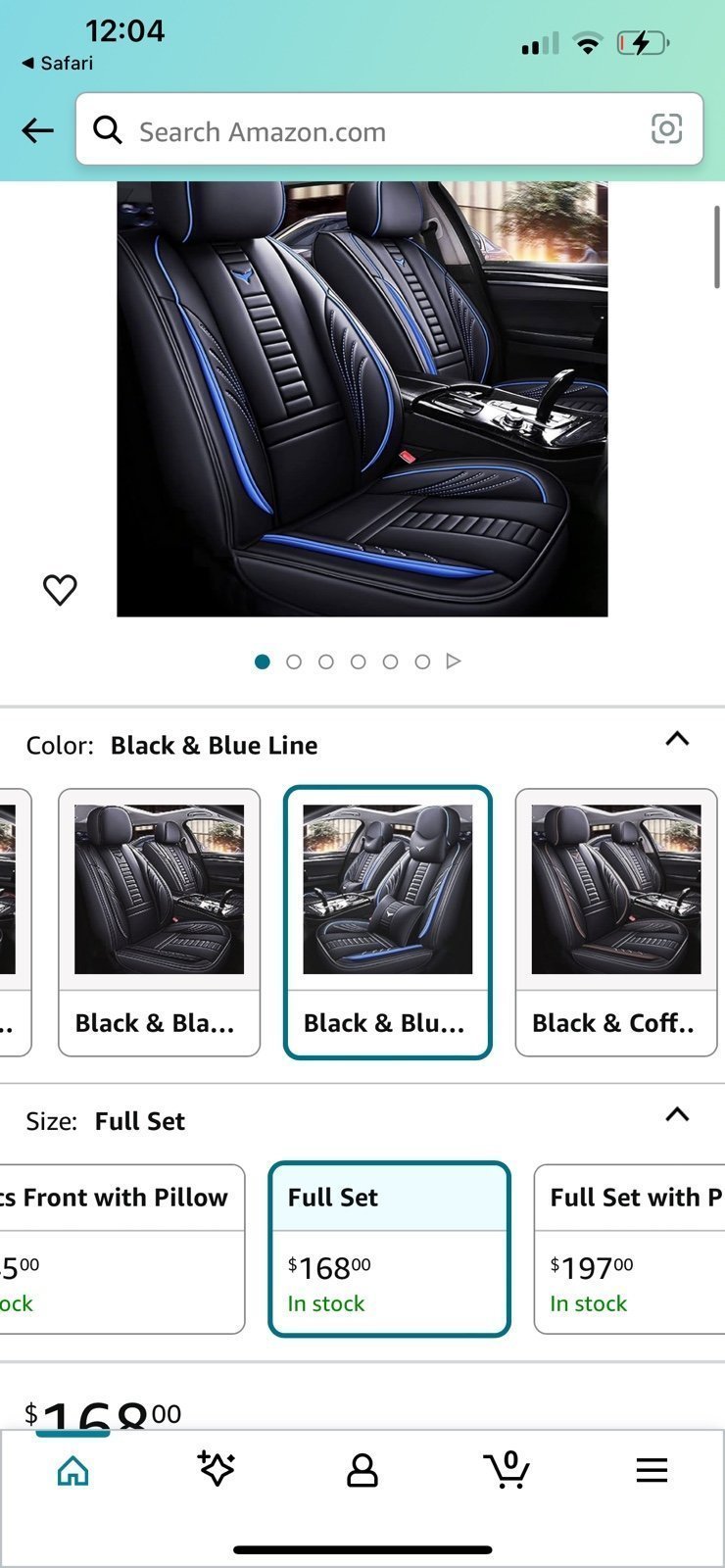Open the account profile tab
This screenshot has width=725, height=1568.
click(362, 1470)
